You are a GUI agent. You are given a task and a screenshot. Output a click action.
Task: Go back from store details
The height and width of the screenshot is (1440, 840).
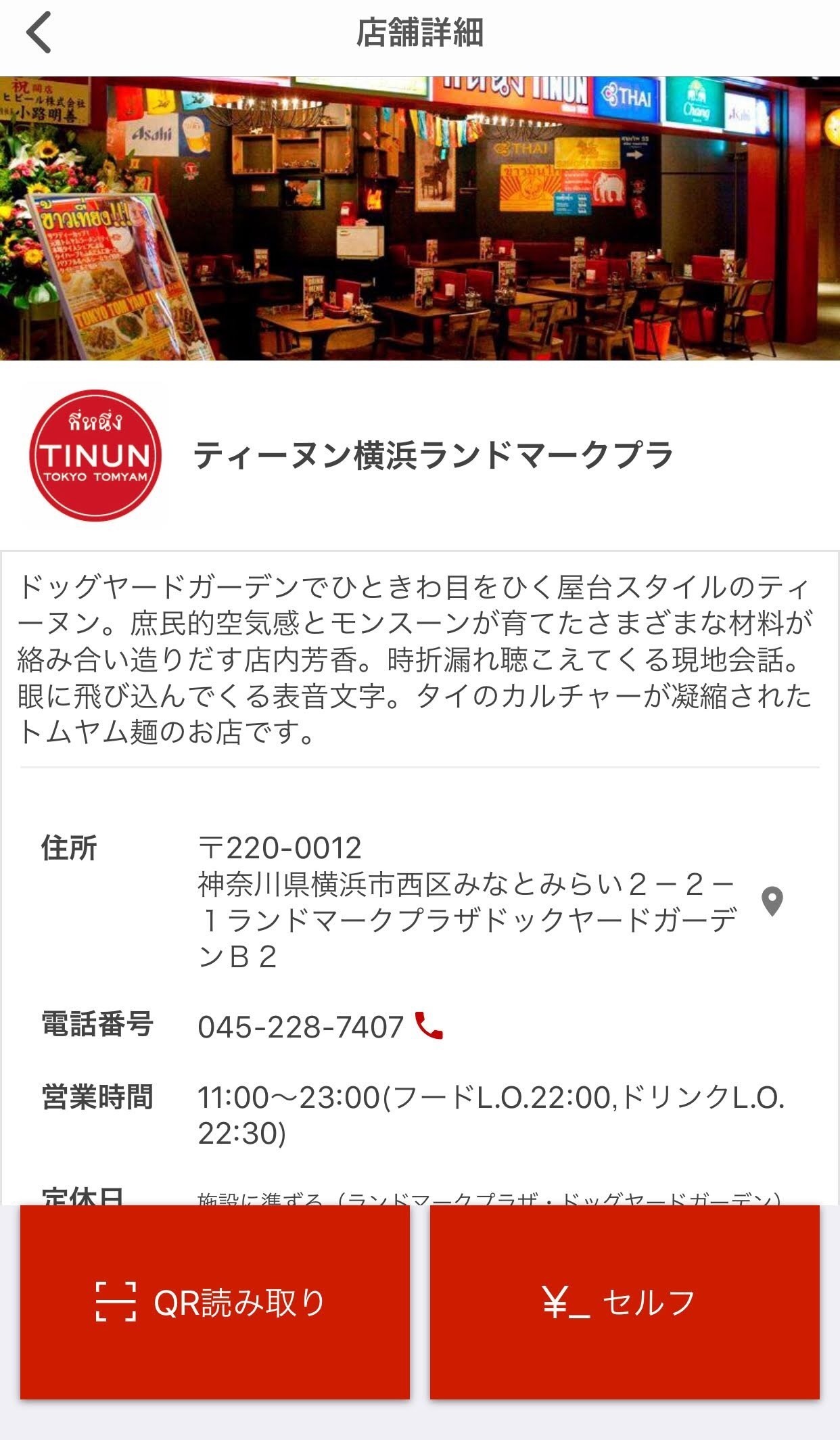[39, 32]
